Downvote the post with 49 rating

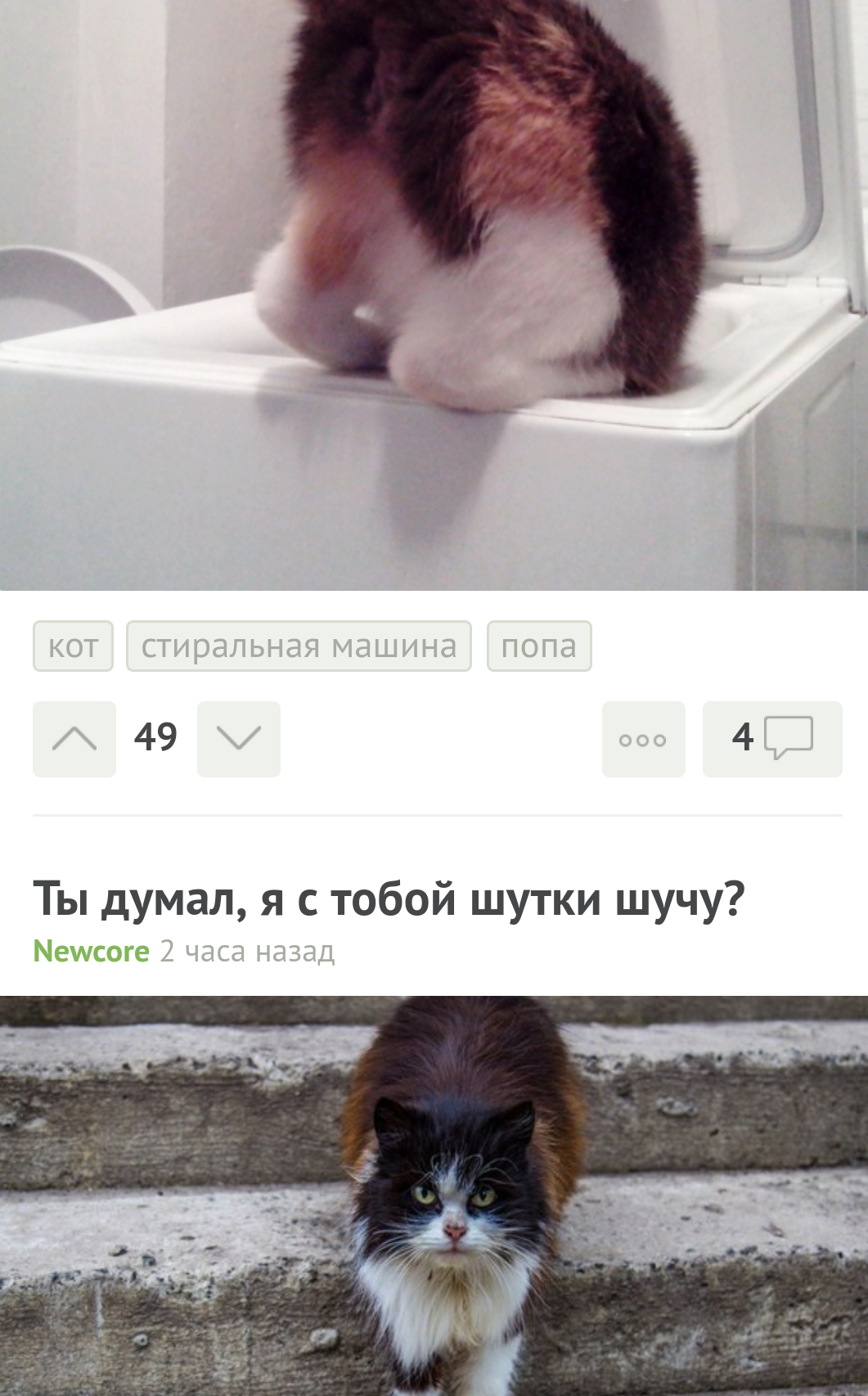239,739
